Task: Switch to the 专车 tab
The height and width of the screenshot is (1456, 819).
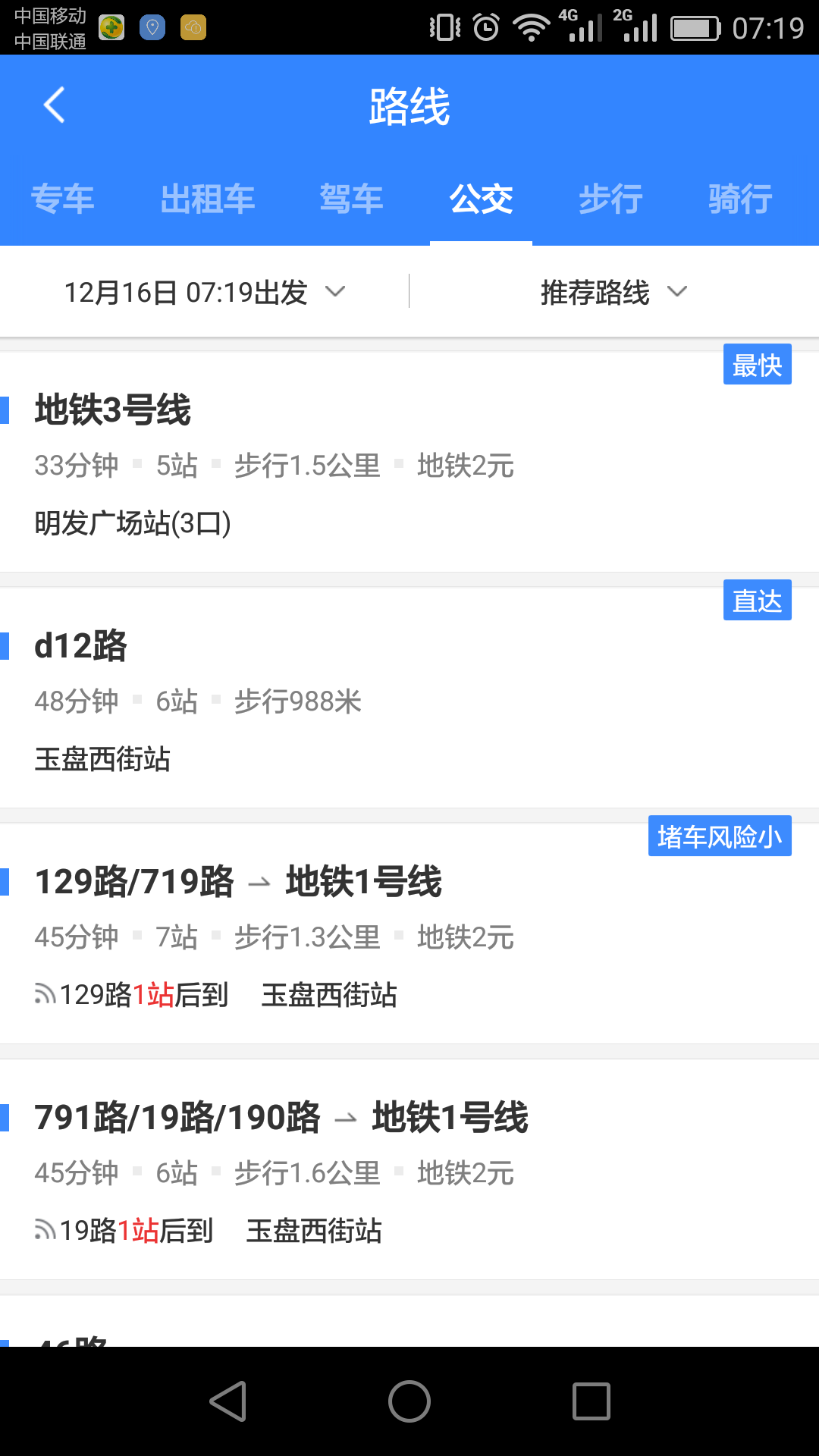Action: [x=63, y=199]
